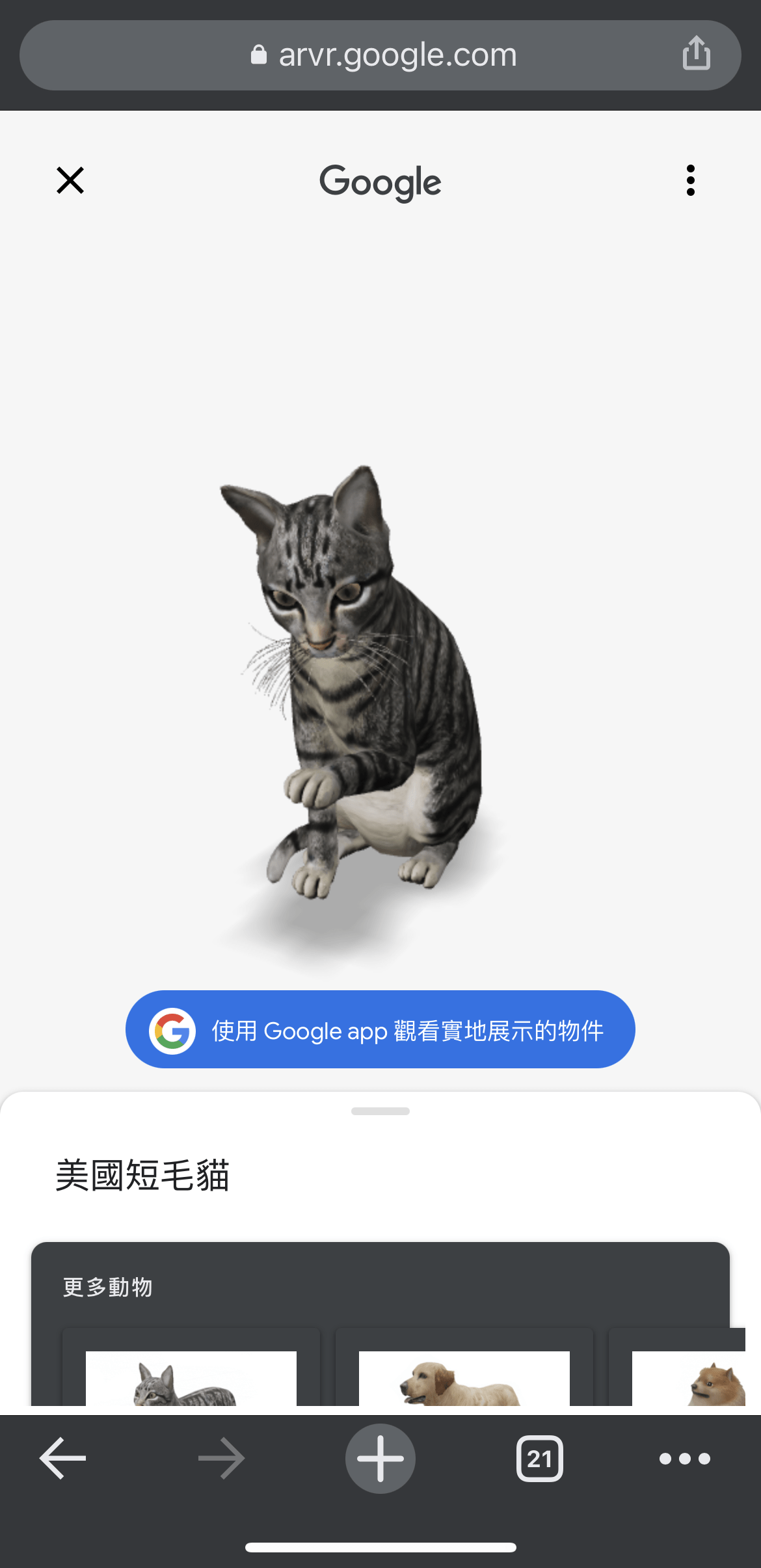Open the three-dot overflow menu
This screenshot has width=761, height=1568.
click(690, 180)
